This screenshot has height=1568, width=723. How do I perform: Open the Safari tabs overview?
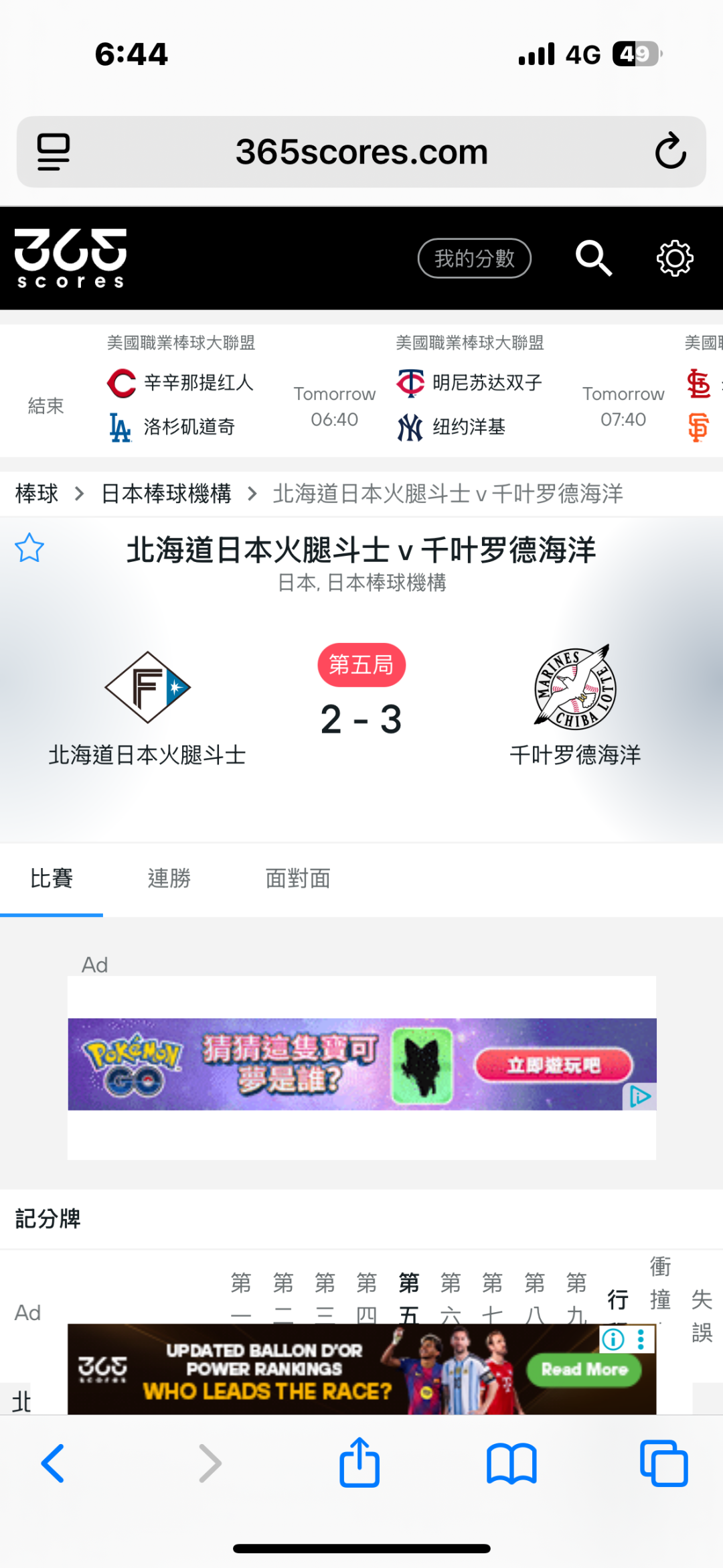663,1463
